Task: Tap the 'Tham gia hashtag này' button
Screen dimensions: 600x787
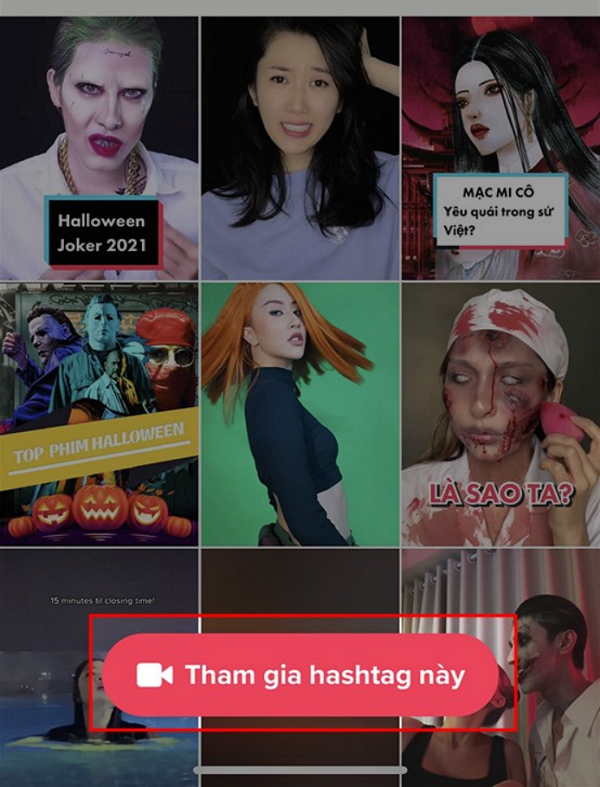Action: [303, 674]
